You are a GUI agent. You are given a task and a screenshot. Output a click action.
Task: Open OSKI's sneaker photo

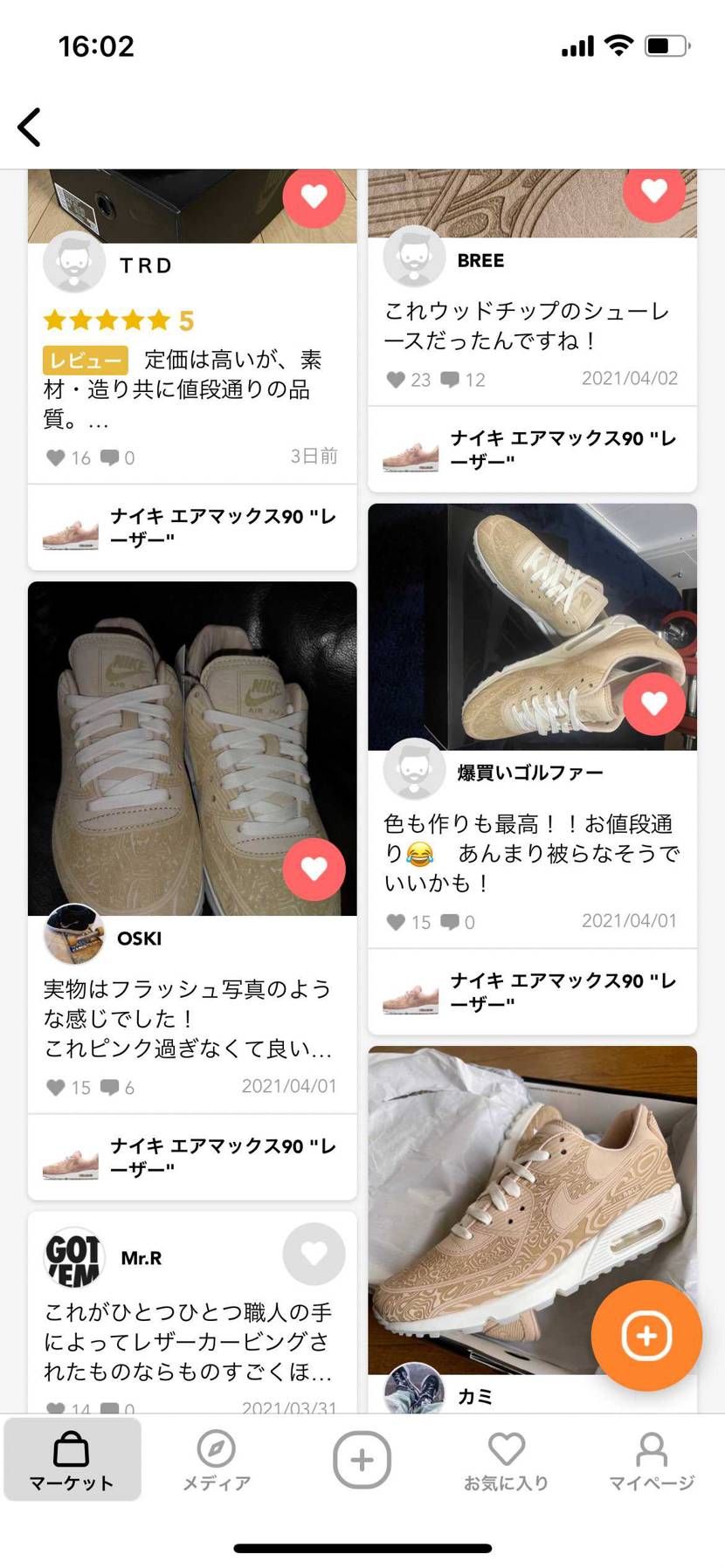coord(192,748)
